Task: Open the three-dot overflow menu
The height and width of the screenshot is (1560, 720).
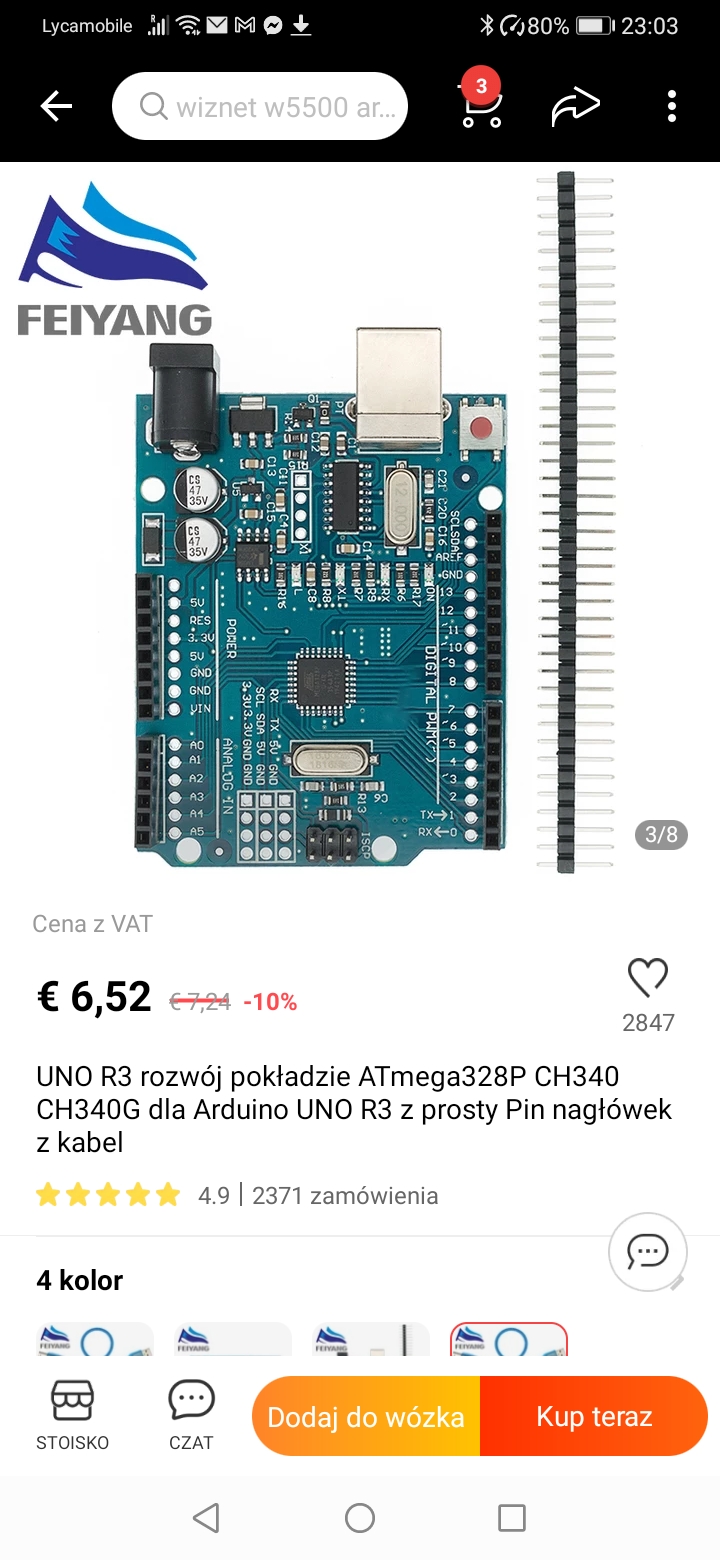Action: 672,106
